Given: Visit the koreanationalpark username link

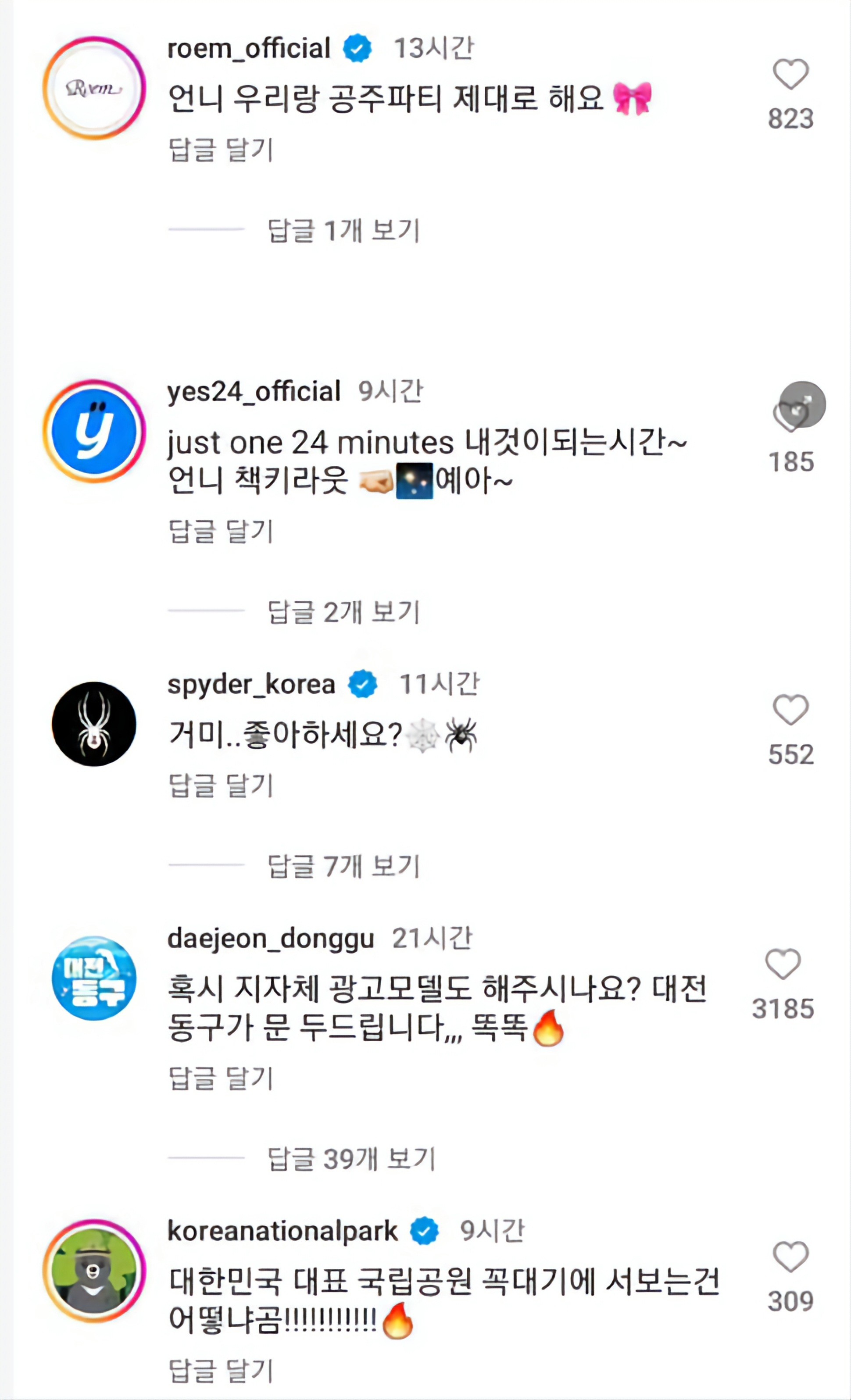Looking at the screenshot, I should [x=282, y=1231].
